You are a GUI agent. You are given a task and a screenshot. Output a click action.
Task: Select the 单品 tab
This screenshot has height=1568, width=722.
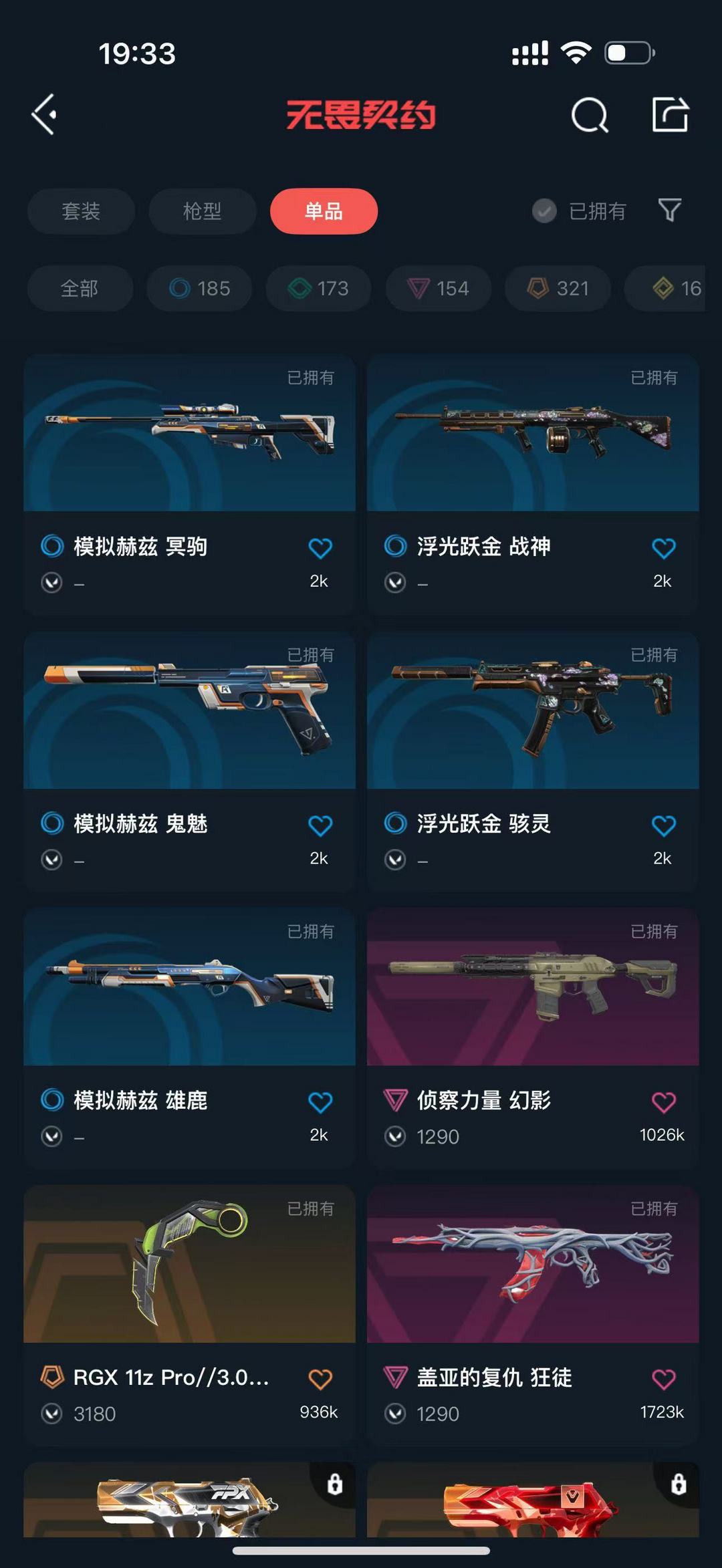pyautogui.click(x=324, y=211)
